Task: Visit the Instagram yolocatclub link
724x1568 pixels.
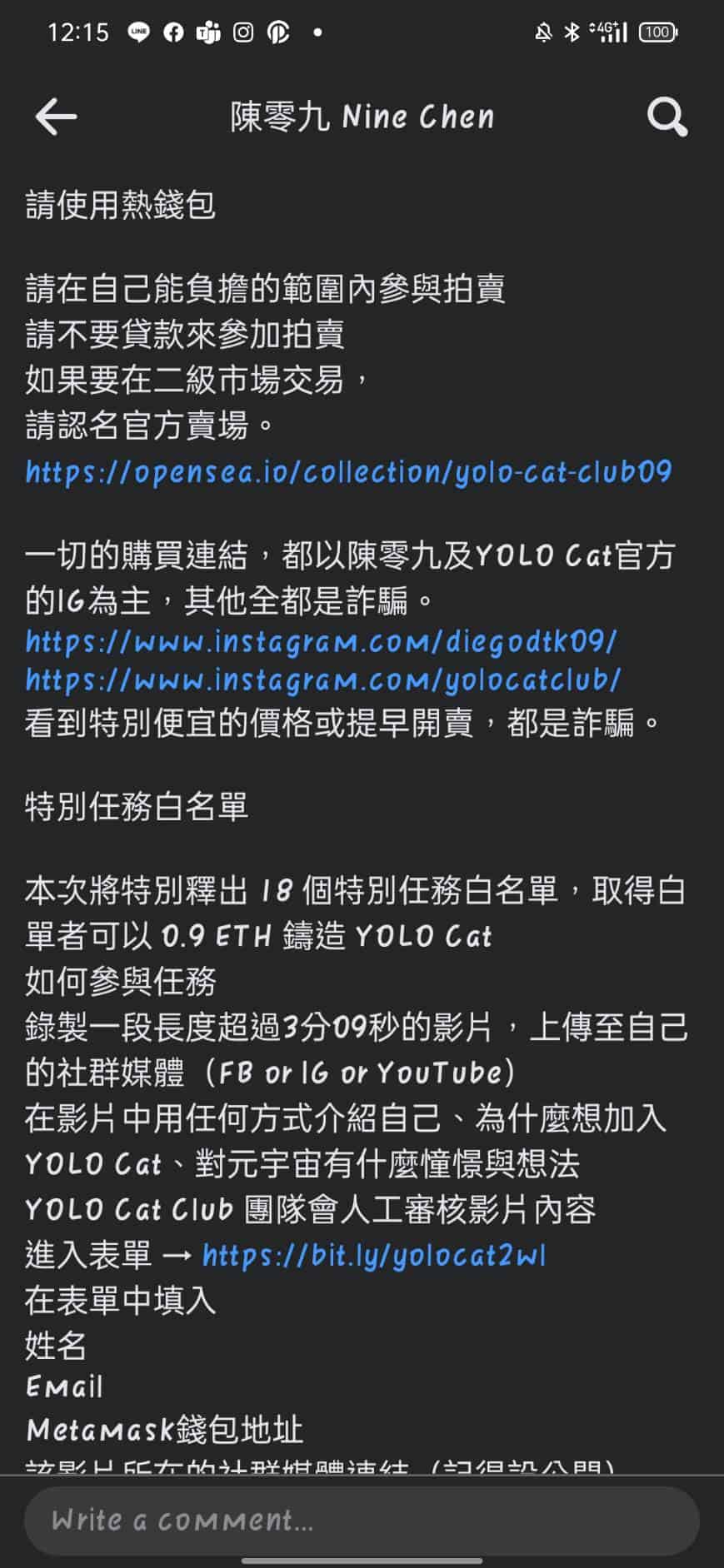Action: pos(323,680)
